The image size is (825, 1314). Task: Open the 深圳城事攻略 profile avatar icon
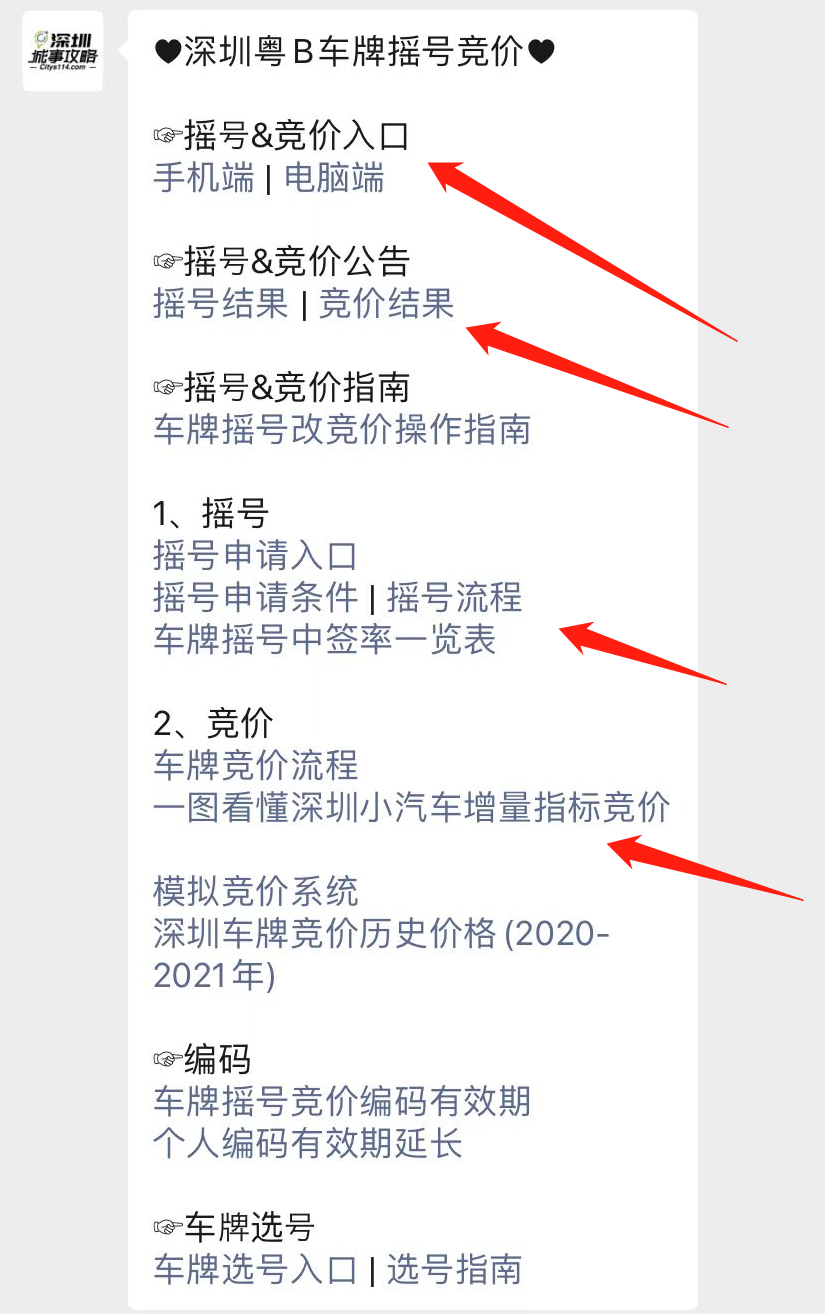coord(62,48)
